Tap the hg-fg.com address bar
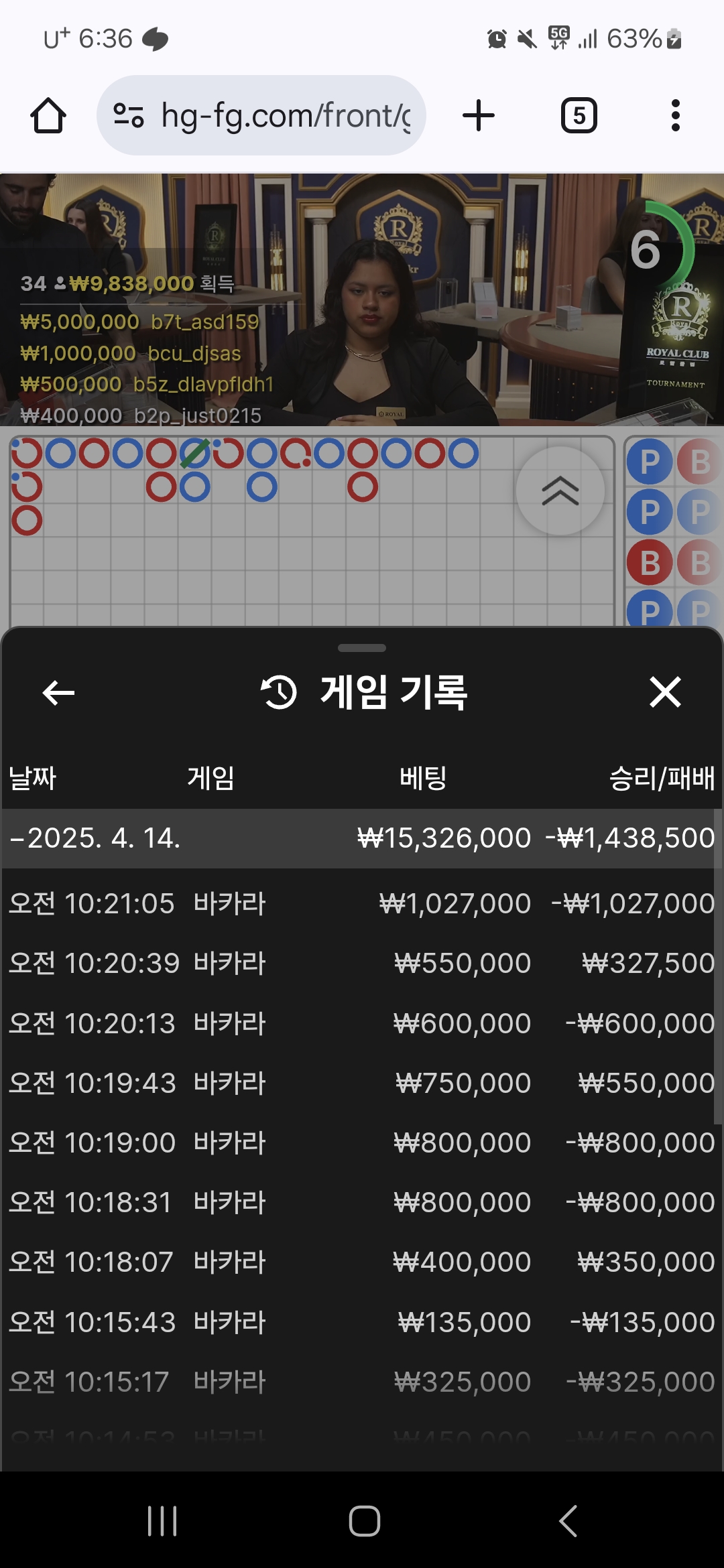 [x=261, y=115]
